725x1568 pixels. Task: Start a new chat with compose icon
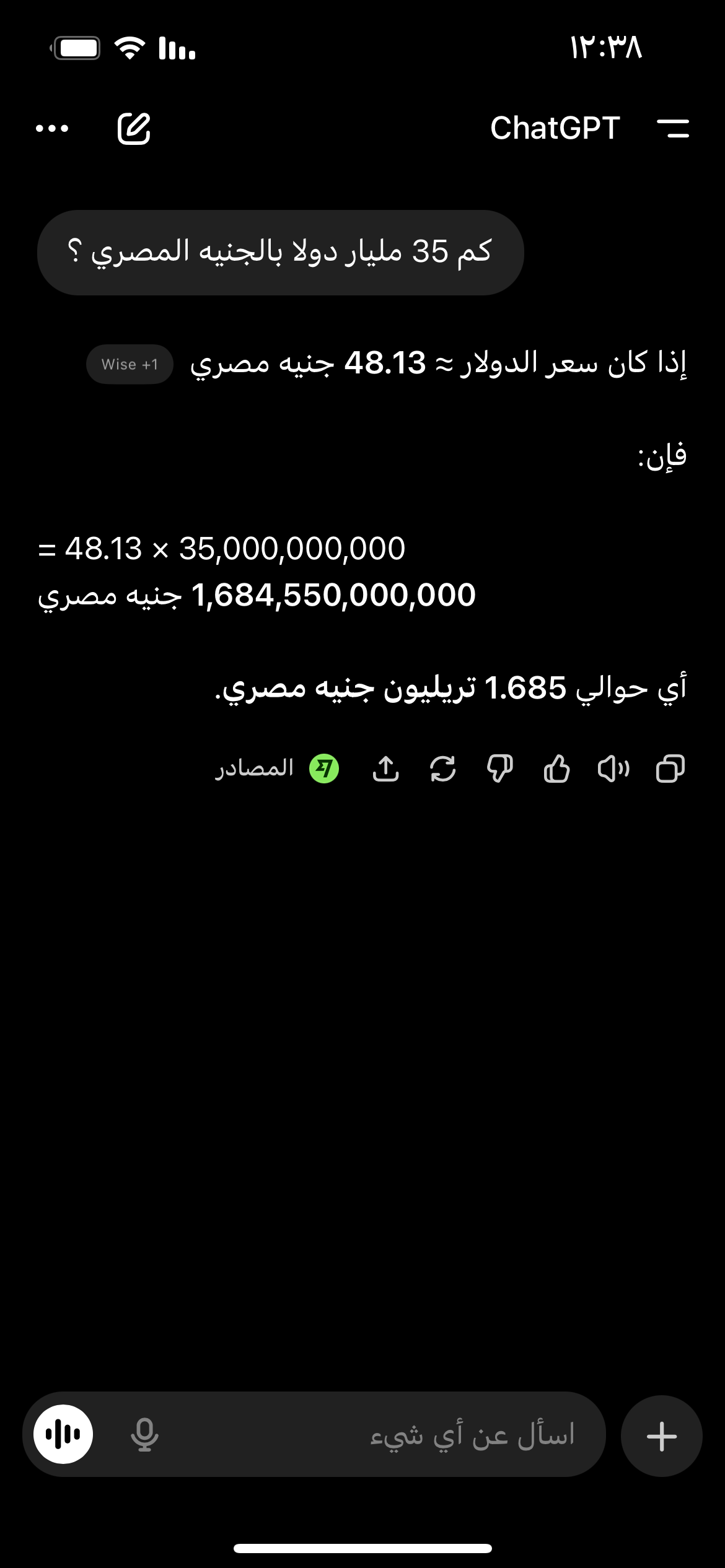click(x=134, y=129)
